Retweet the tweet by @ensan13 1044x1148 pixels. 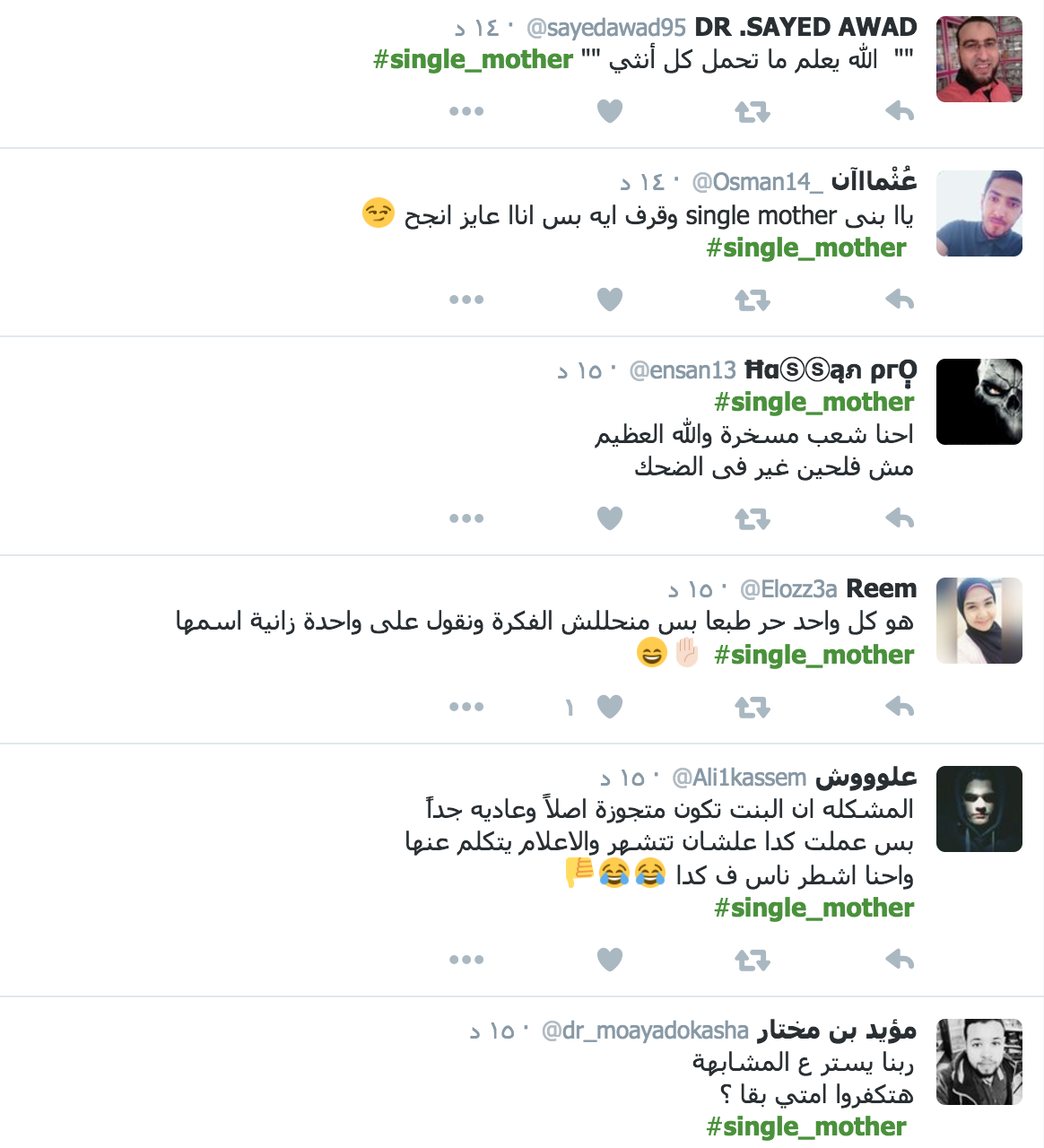click(x=753, y=518)
